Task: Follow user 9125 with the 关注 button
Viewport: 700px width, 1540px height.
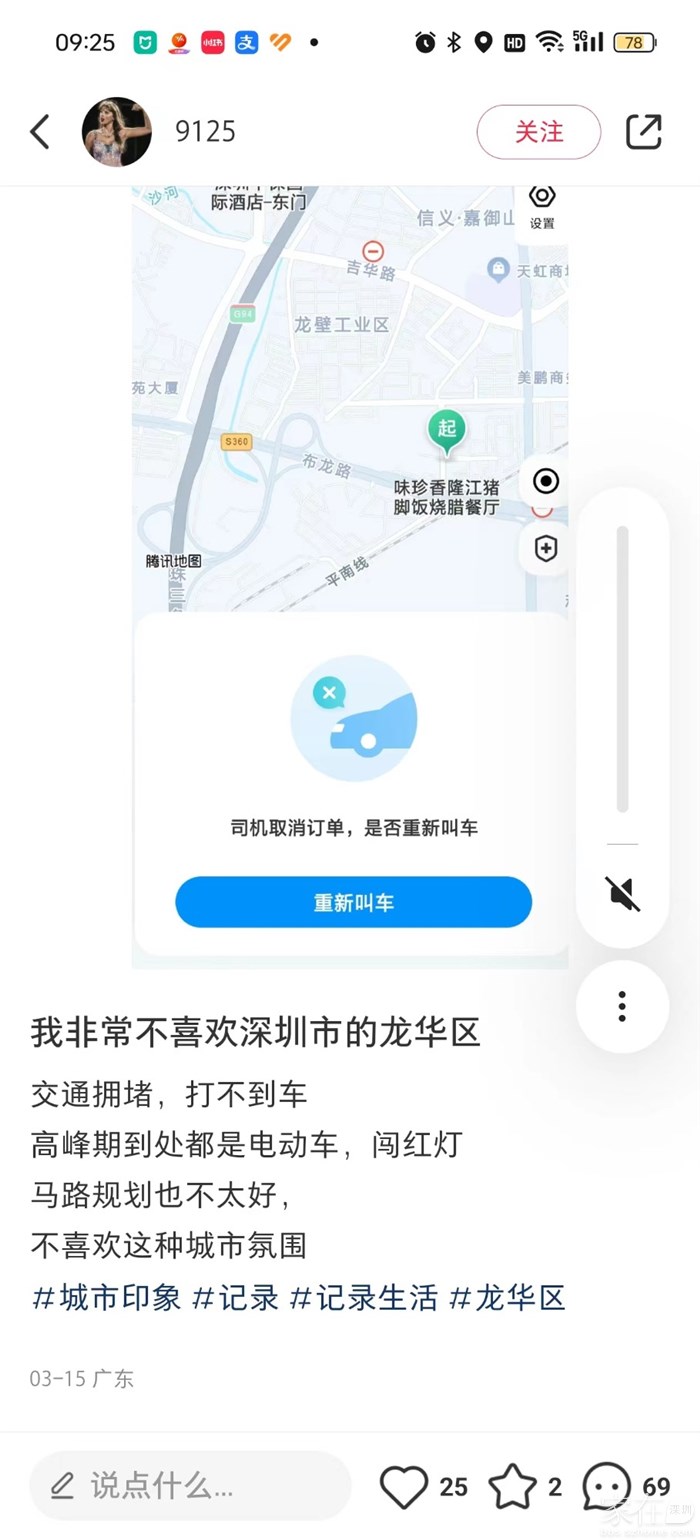Action: [538, 132]
